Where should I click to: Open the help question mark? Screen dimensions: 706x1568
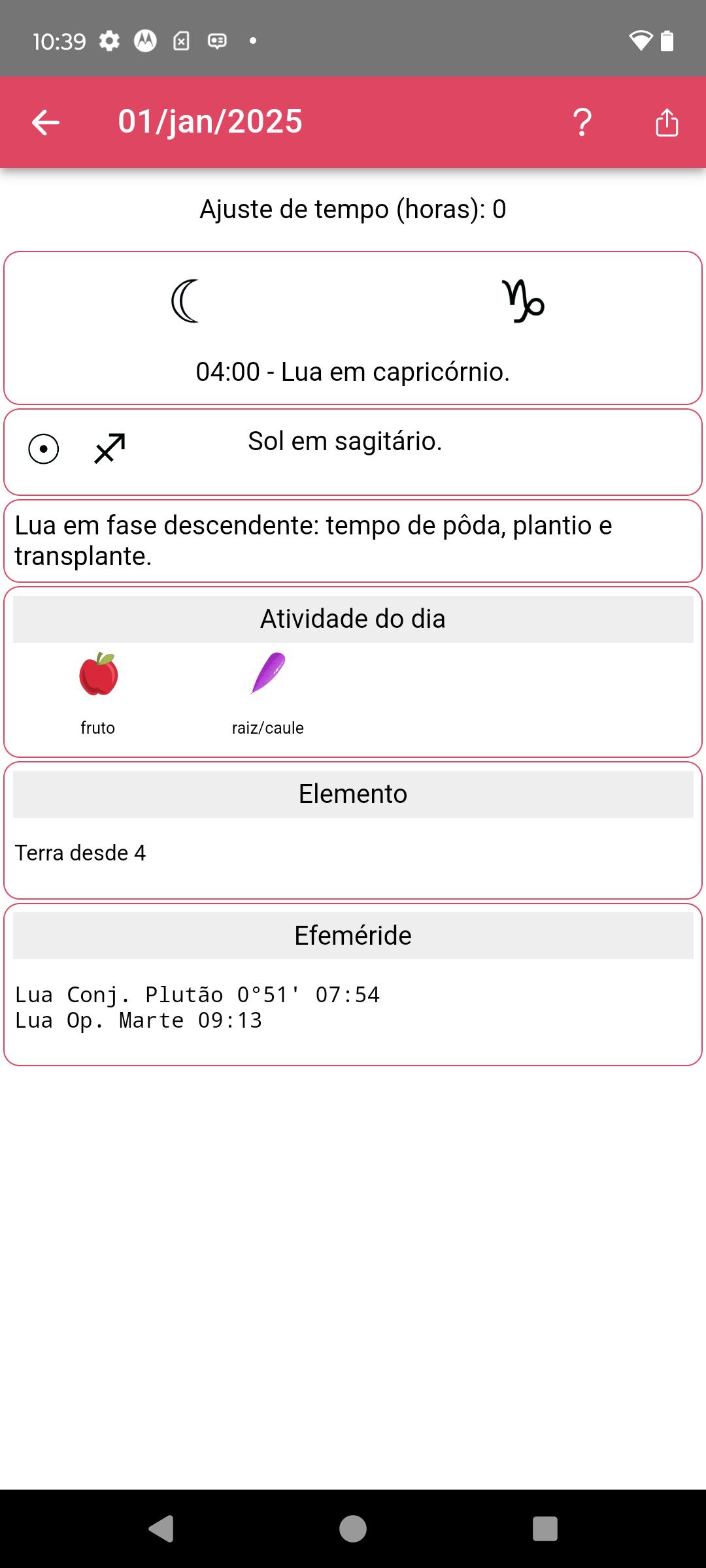point(582,122)
